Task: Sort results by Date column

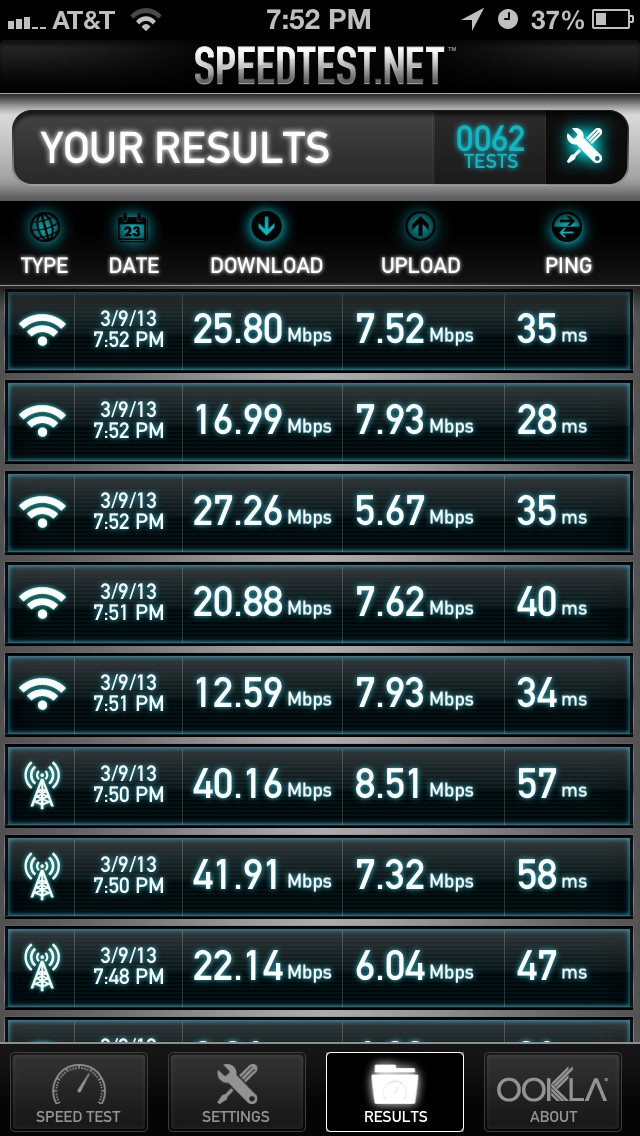Action: 133,244
